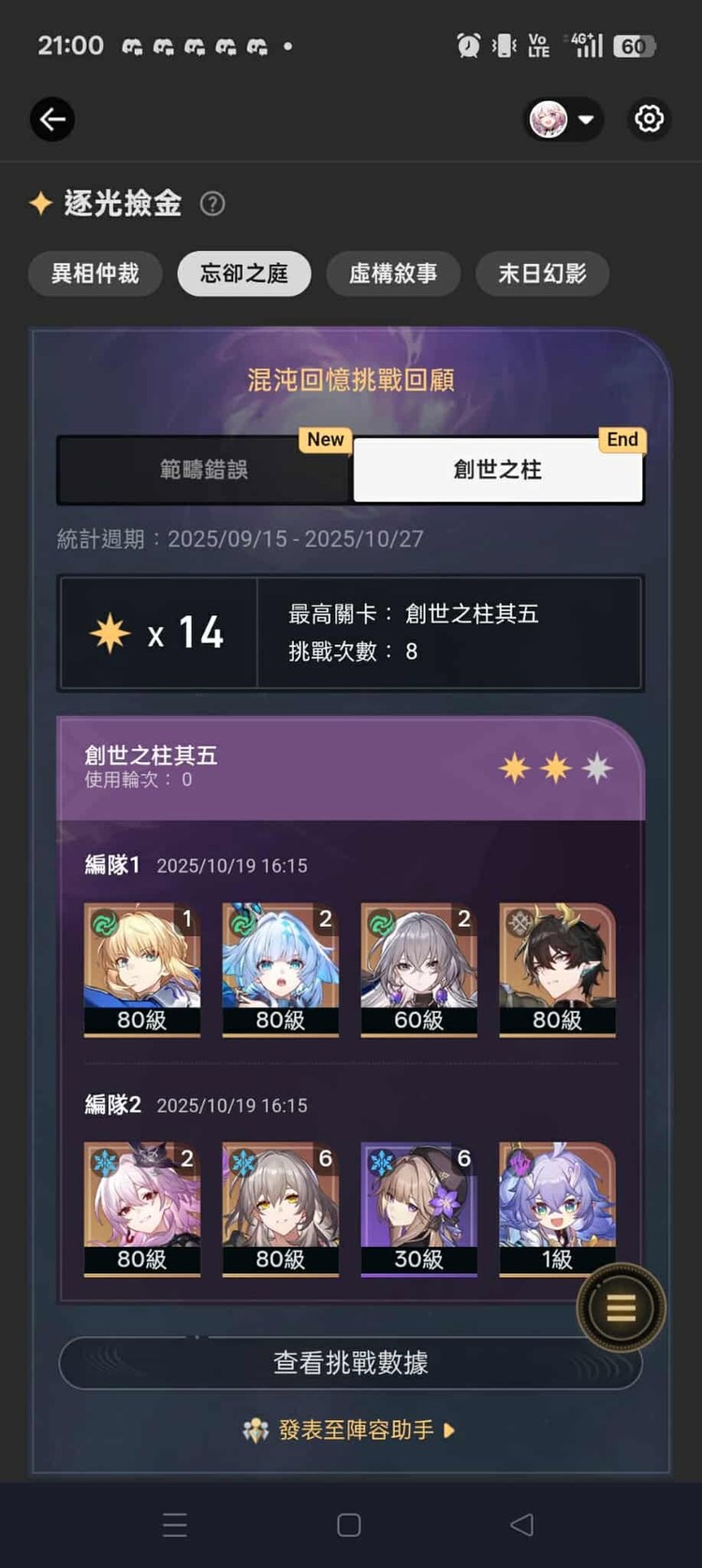This screenshot has width=702, height=1568.
Task: Select the 創世之柱 period
Action: (x=497, y=469)
